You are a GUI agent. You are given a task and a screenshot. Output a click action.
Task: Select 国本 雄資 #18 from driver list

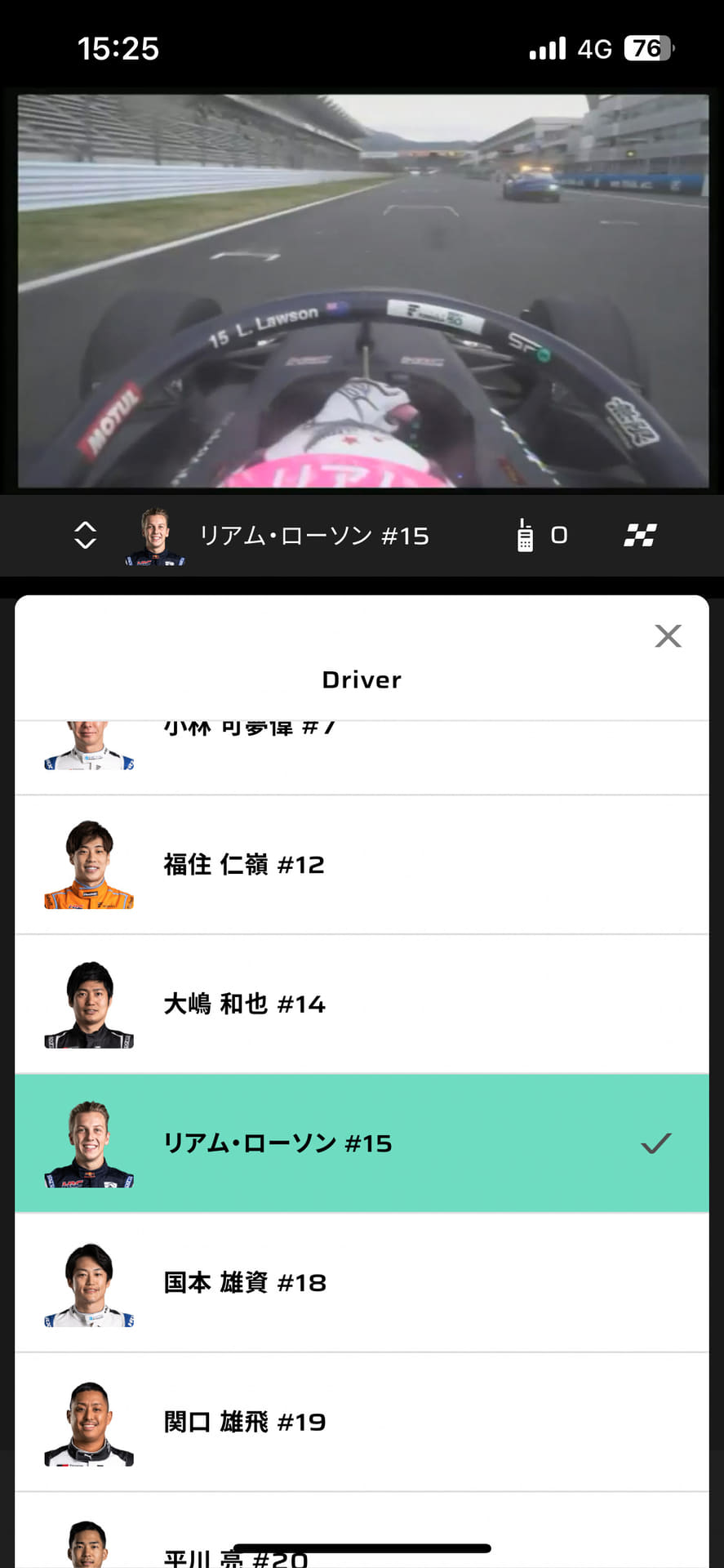pyautogui.click(x=362, y=1282)
